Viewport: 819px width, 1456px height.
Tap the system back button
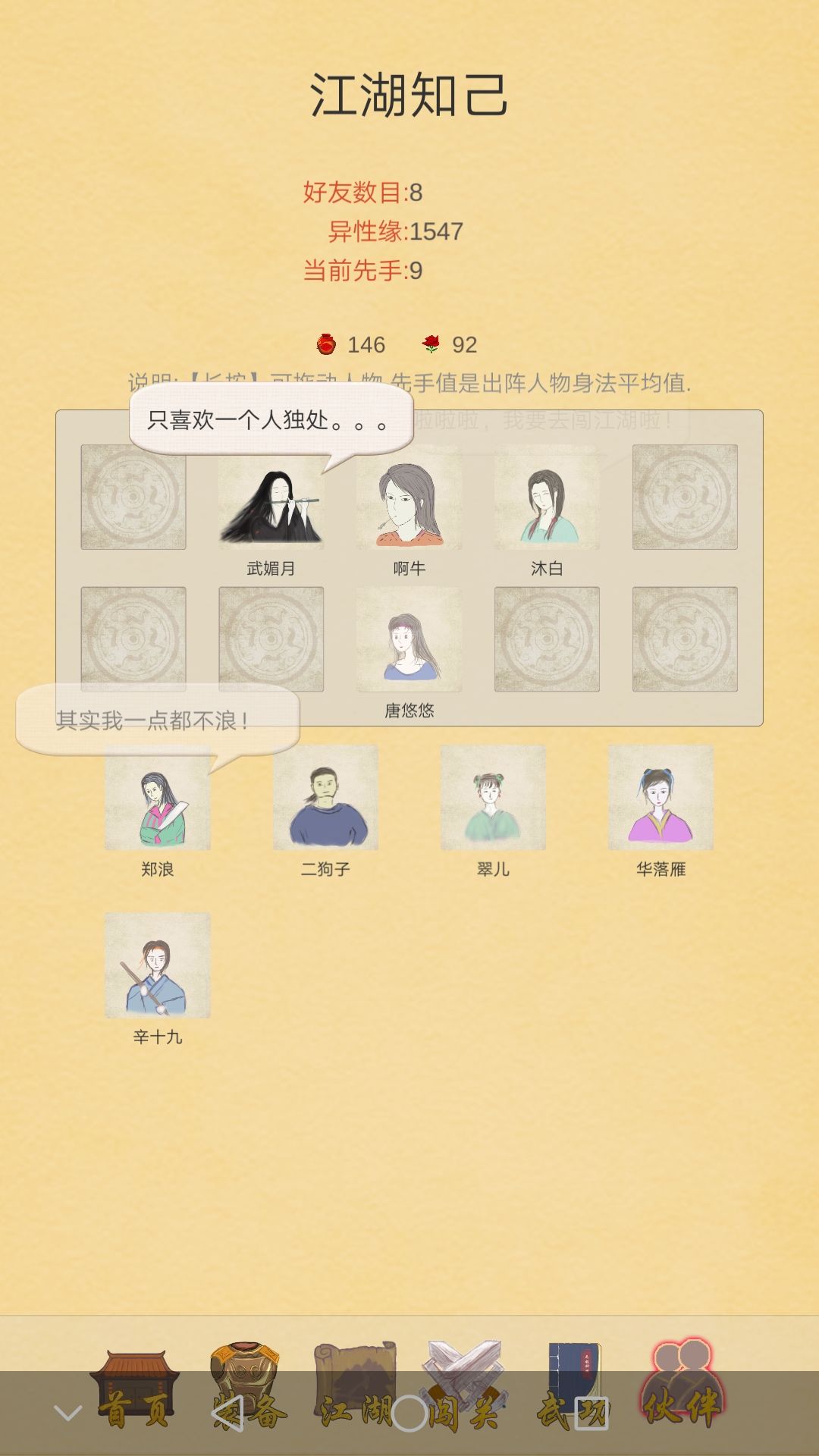pos(227,1414)
